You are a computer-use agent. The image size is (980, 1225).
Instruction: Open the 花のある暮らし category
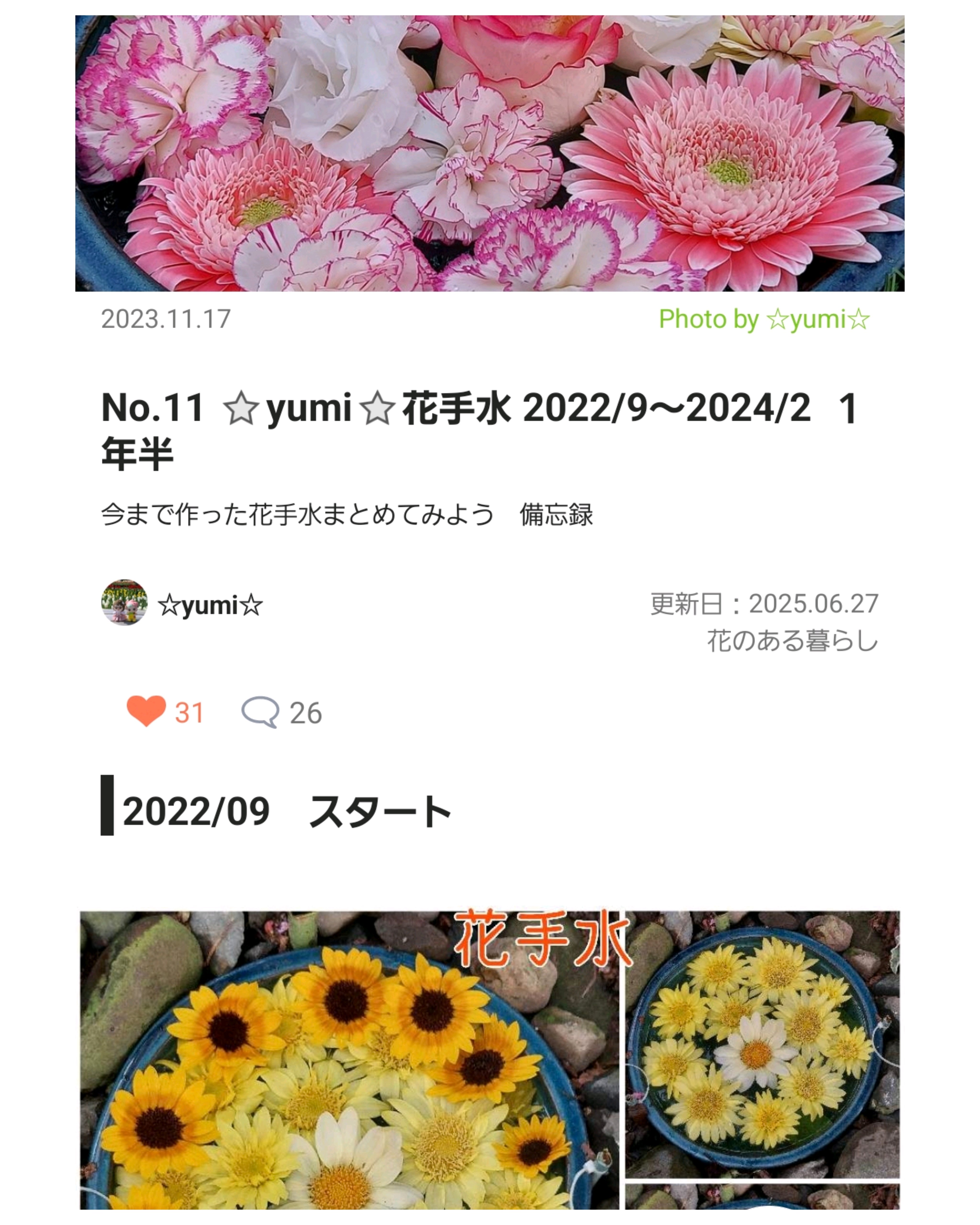pyautogui.click(x=792, y=641)
